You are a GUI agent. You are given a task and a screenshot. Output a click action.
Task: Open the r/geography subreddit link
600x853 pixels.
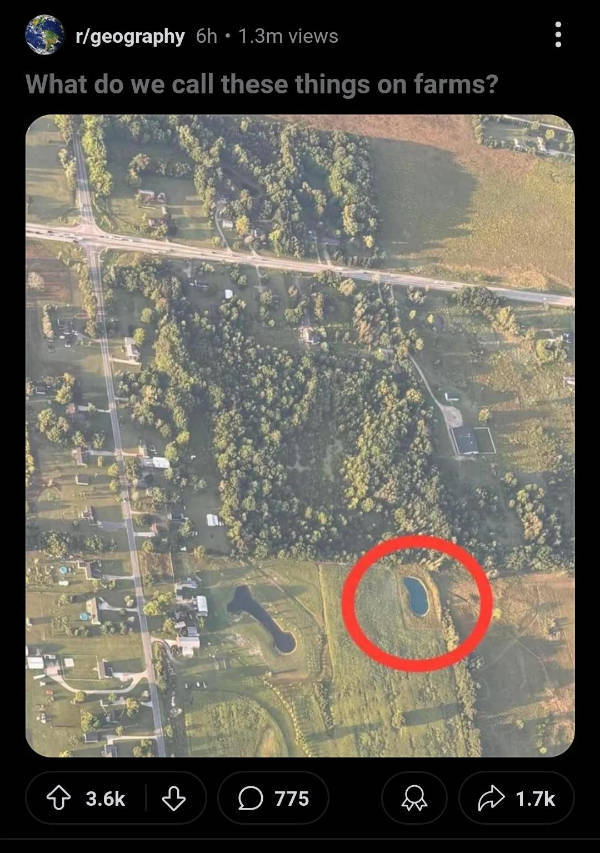tap(130, 36)
